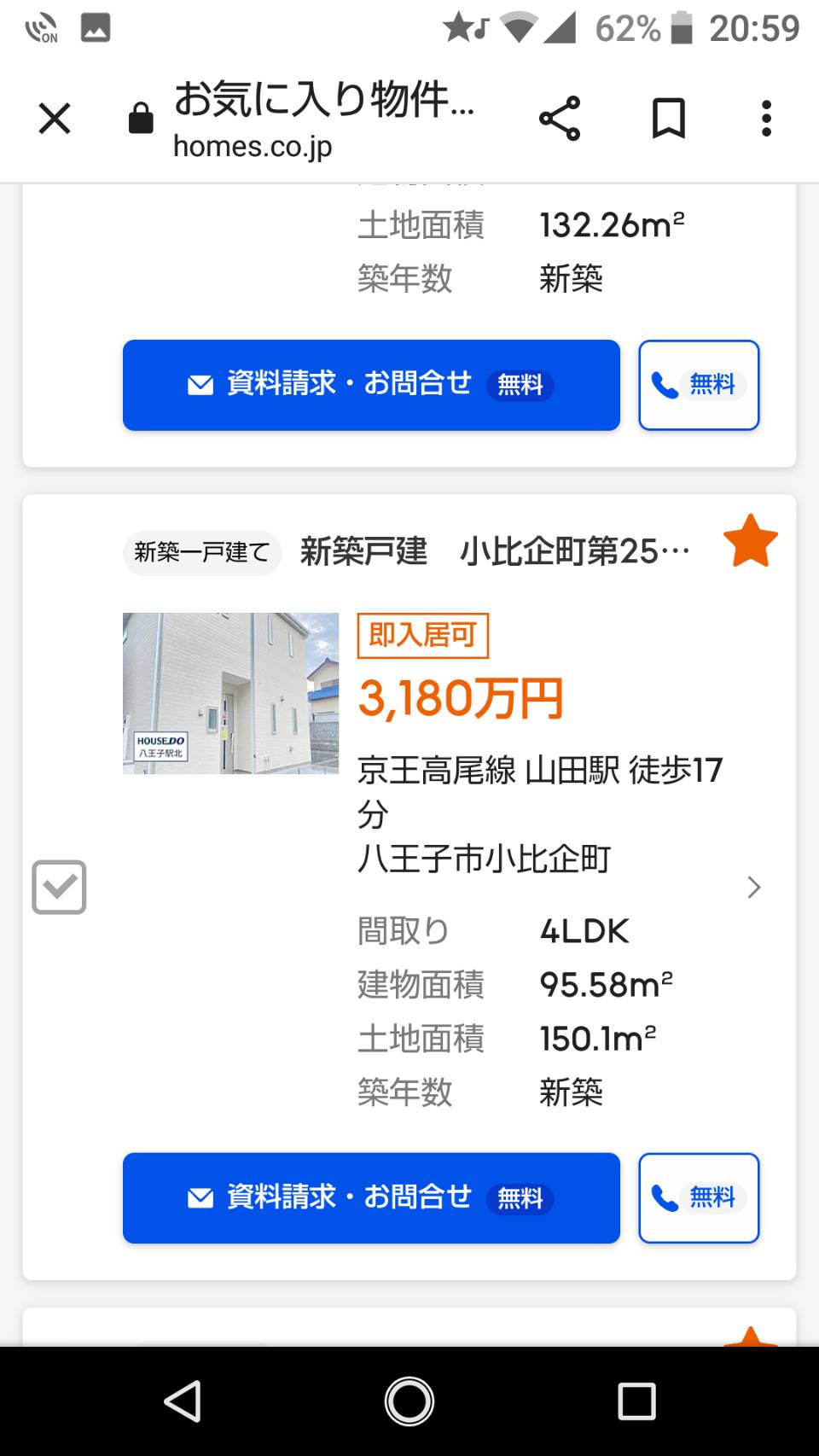Open 新築戸建 小比企町第25 listing details
This screenshot has width=819, height=1456.
495,551
